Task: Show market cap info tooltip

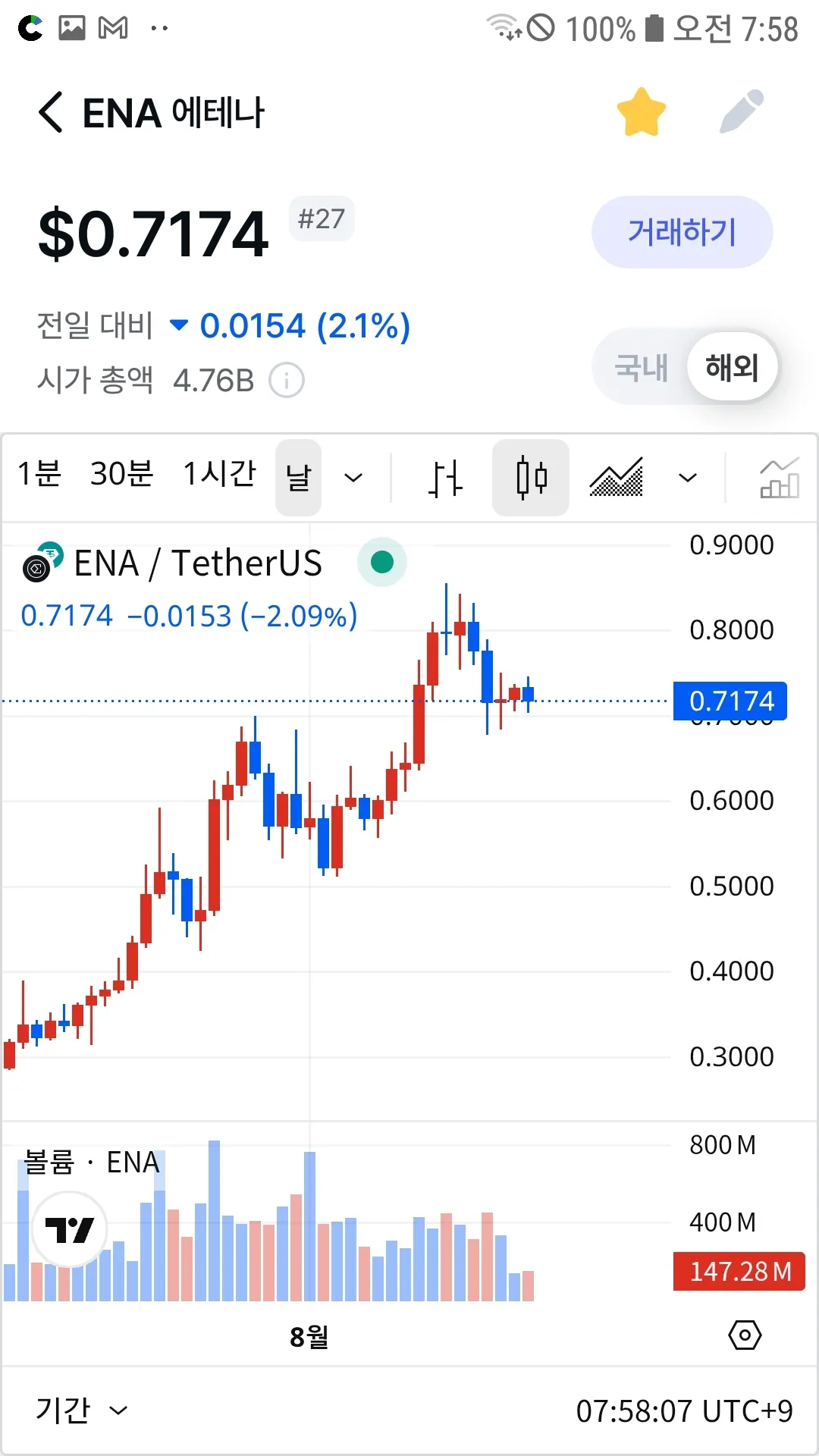Action: 287,381
